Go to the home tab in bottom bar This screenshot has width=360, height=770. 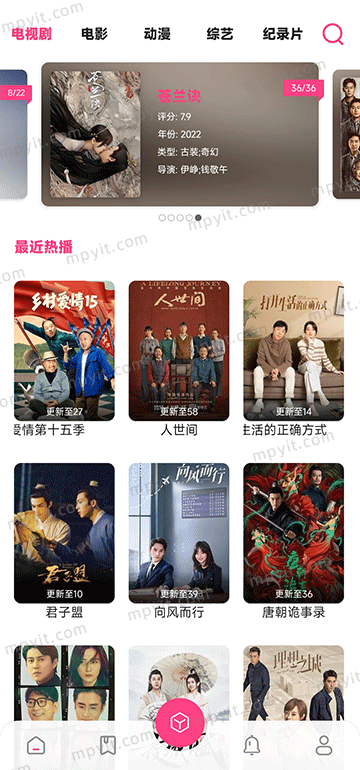36,745
